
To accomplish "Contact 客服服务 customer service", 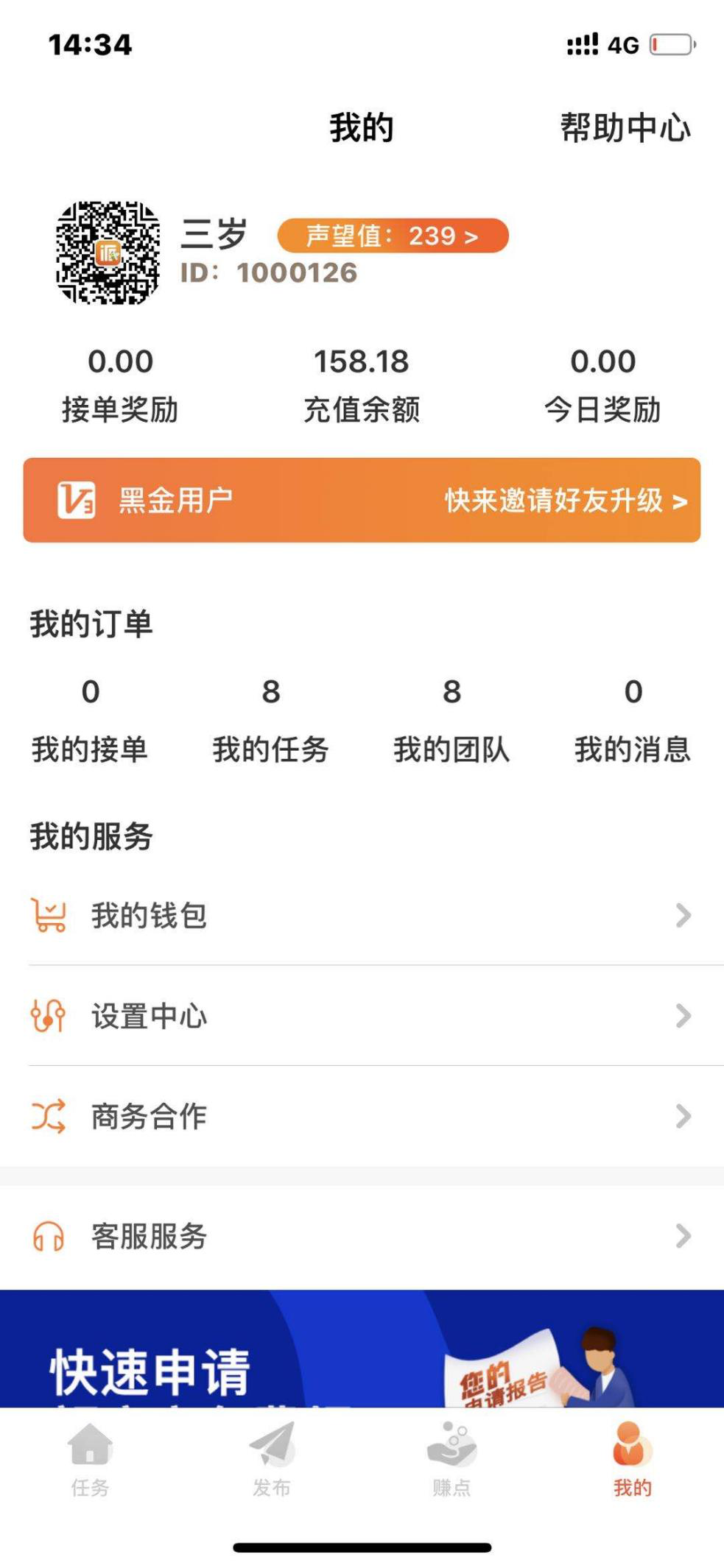I will pyautogui.click(x=362, y=1236).
